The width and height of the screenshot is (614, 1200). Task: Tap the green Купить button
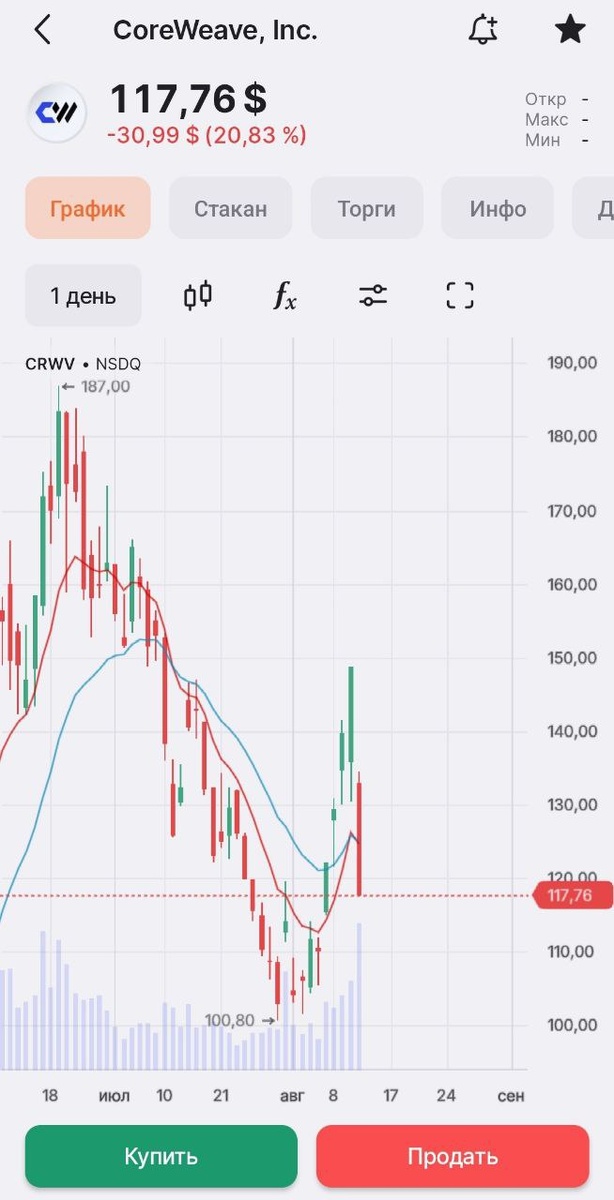[161, 1156]
